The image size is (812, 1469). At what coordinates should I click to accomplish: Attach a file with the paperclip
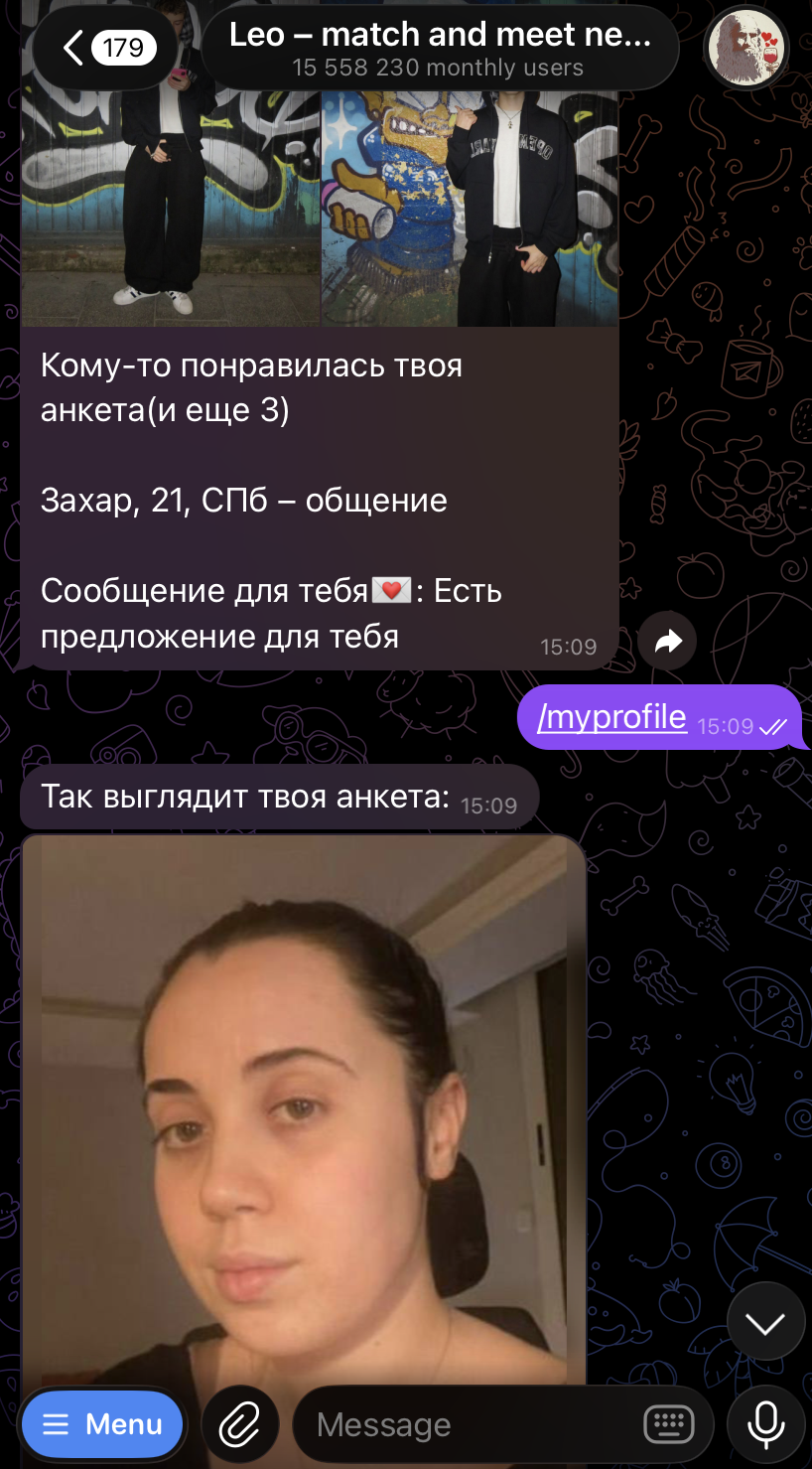click(239, 1425)
